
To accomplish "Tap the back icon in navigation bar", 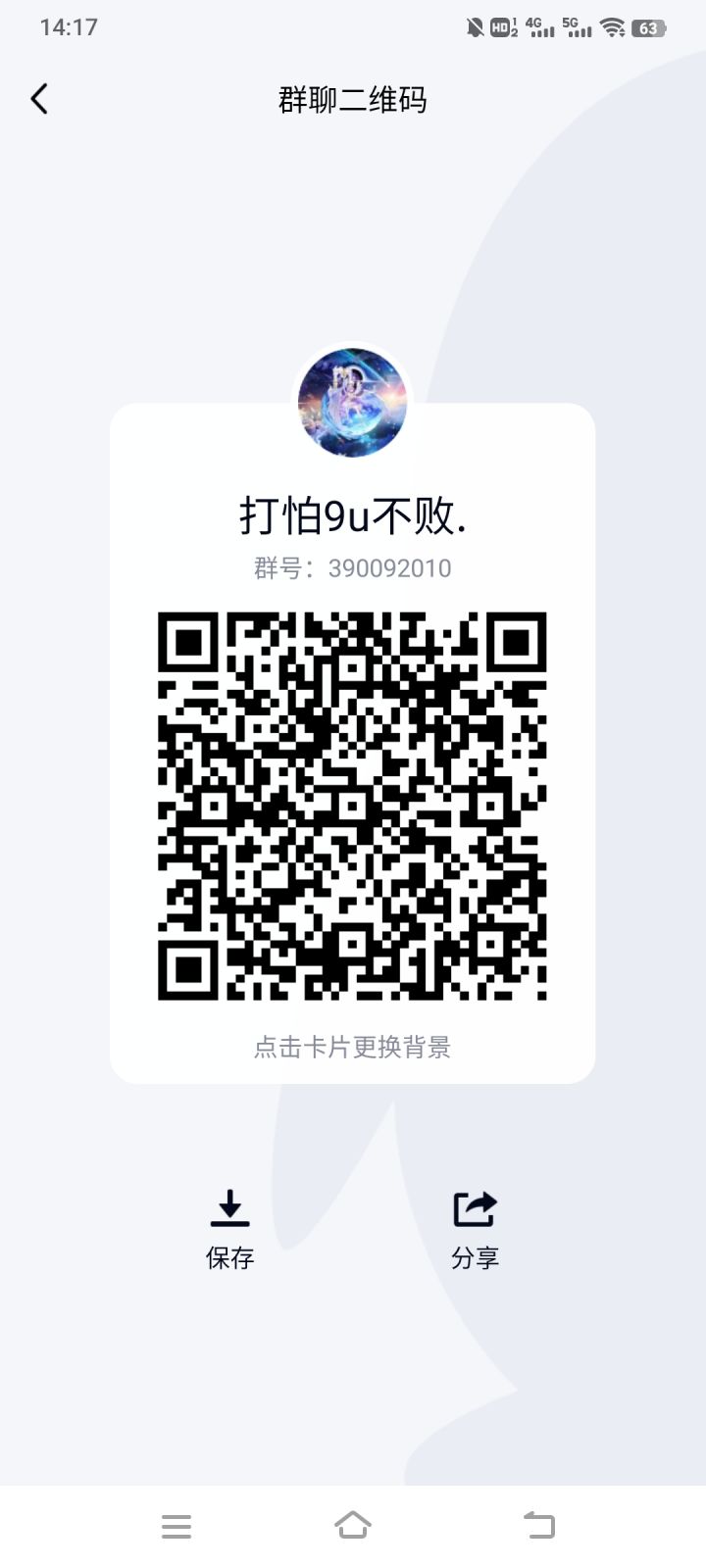I will [538, 1525].
